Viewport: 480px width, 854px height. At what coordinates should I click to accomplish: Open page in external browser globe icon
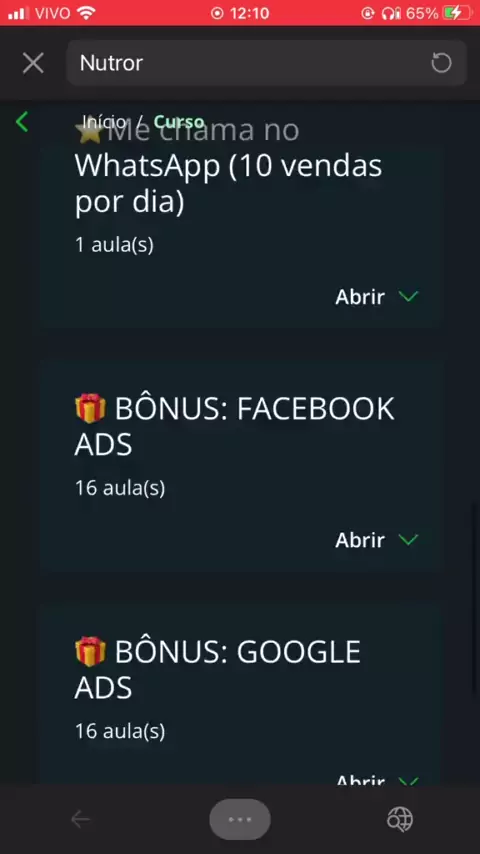pos(400,819)
